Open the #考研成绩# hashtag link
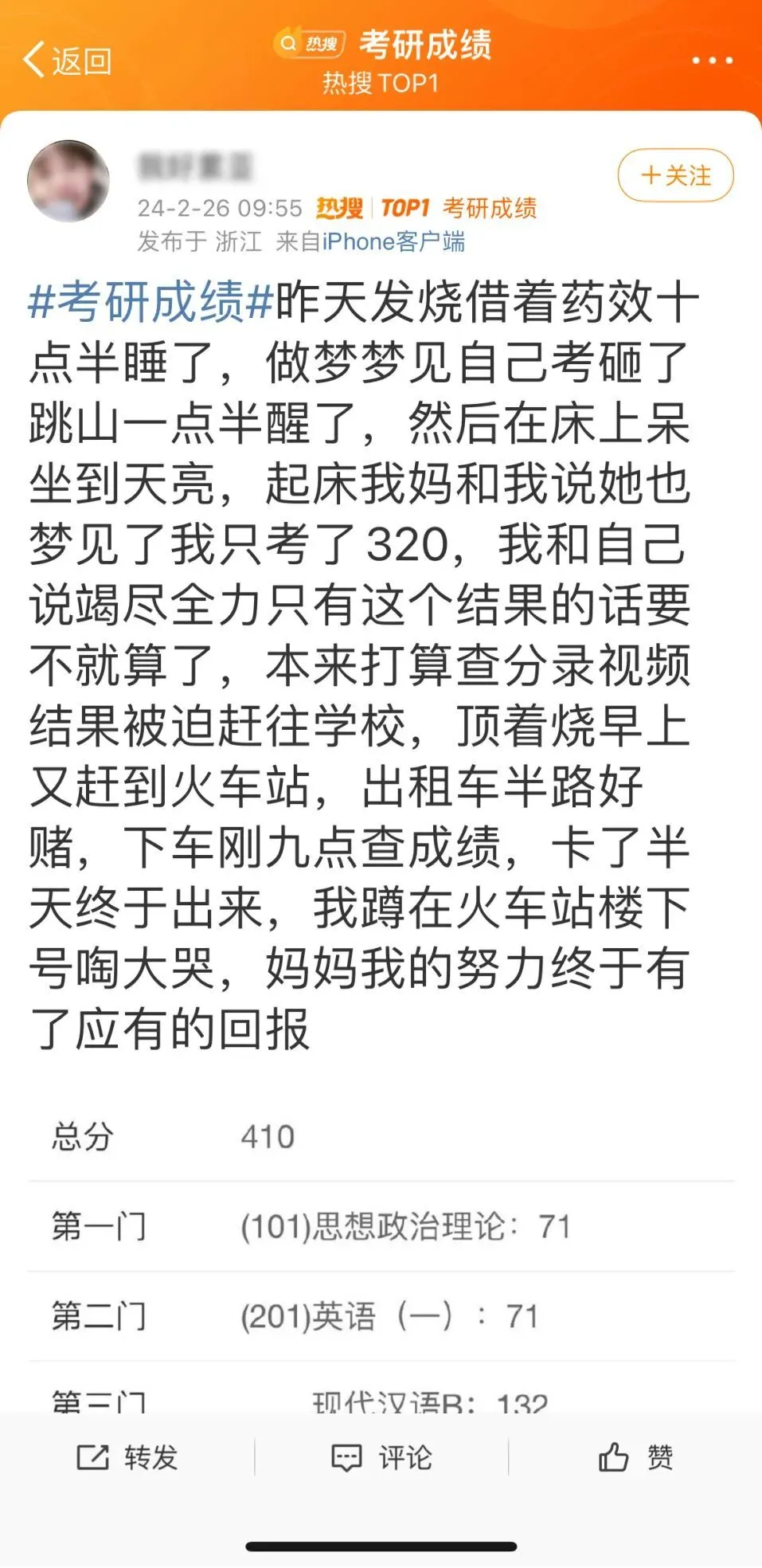Viewport: 762px width, 1568px height. coord(151,303)
